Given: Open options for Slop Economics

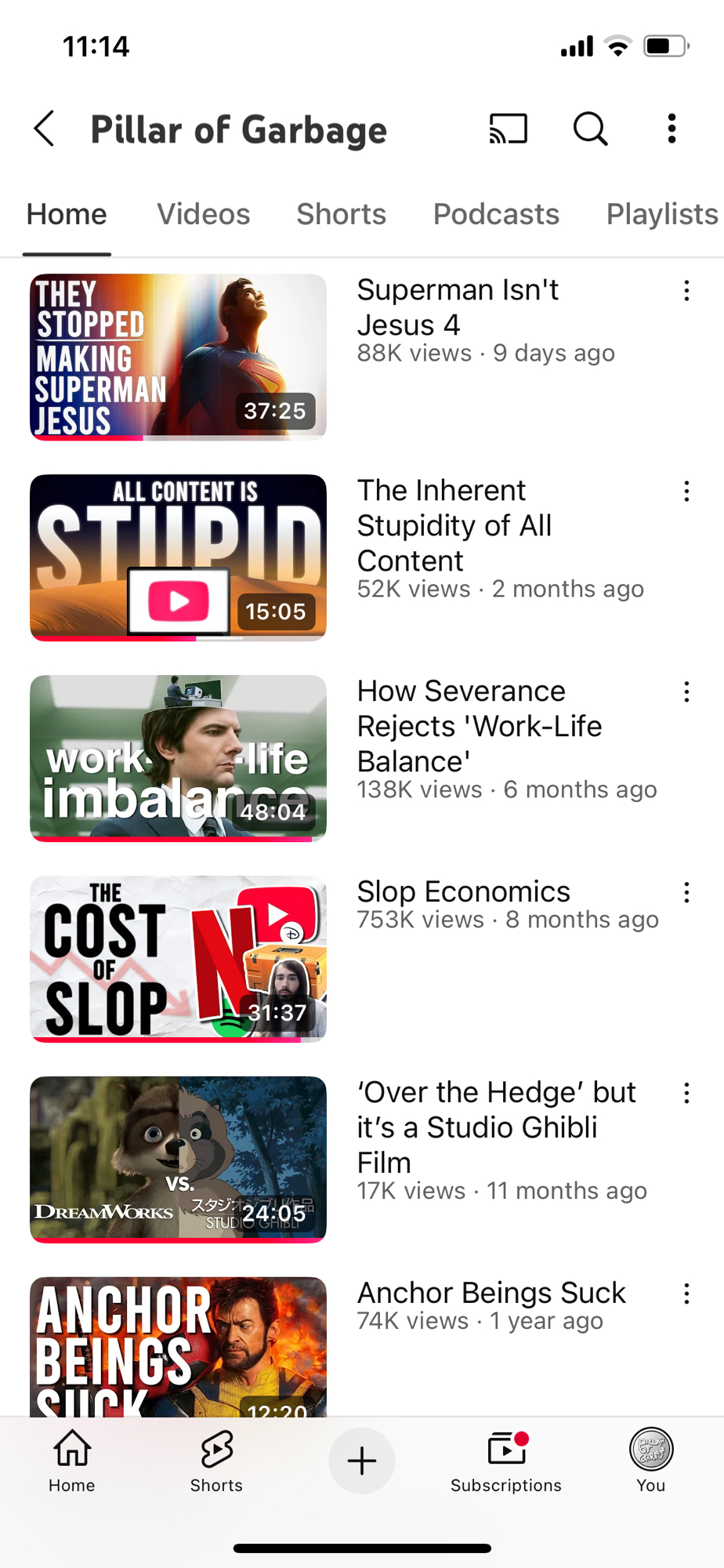Looking at the screenshot, I should pos(686,893).
